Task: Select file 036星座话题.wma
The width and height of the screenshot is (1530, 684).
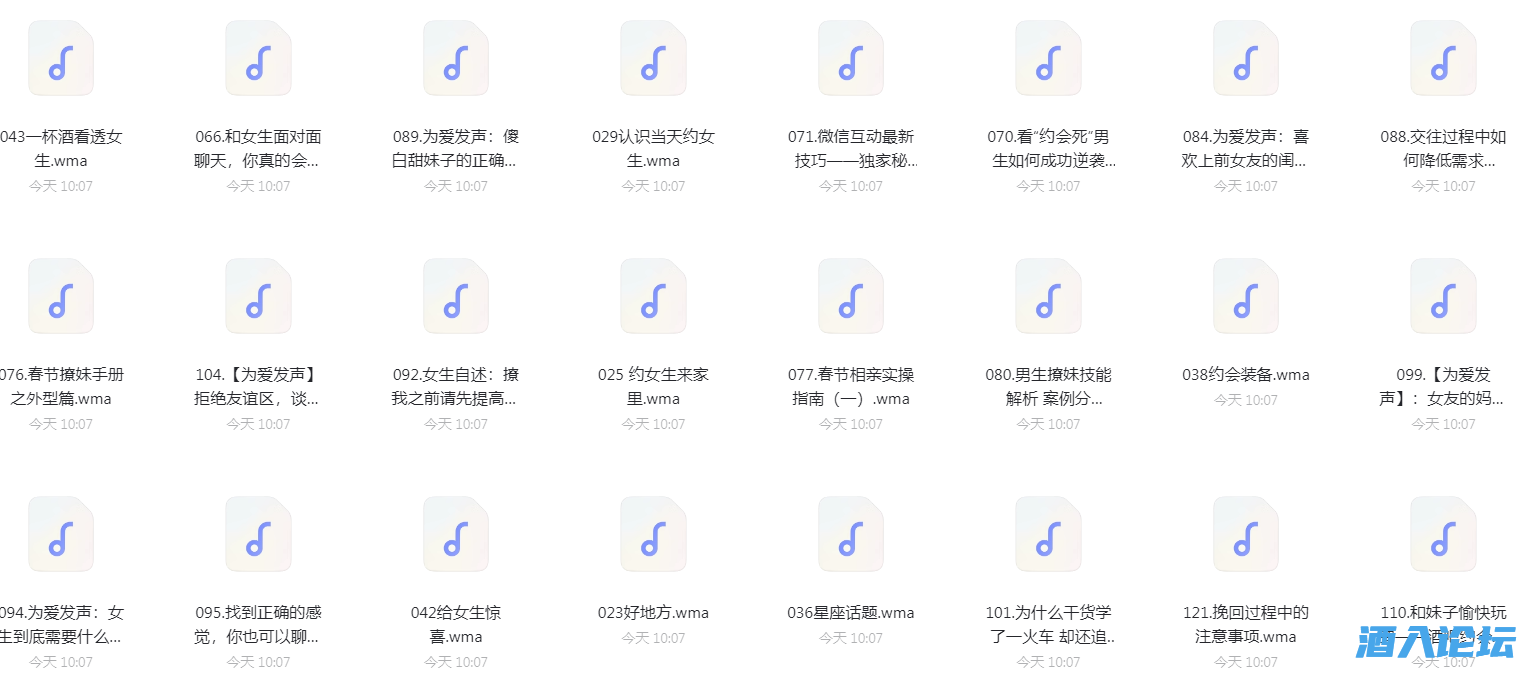Action: click(851, 534)
